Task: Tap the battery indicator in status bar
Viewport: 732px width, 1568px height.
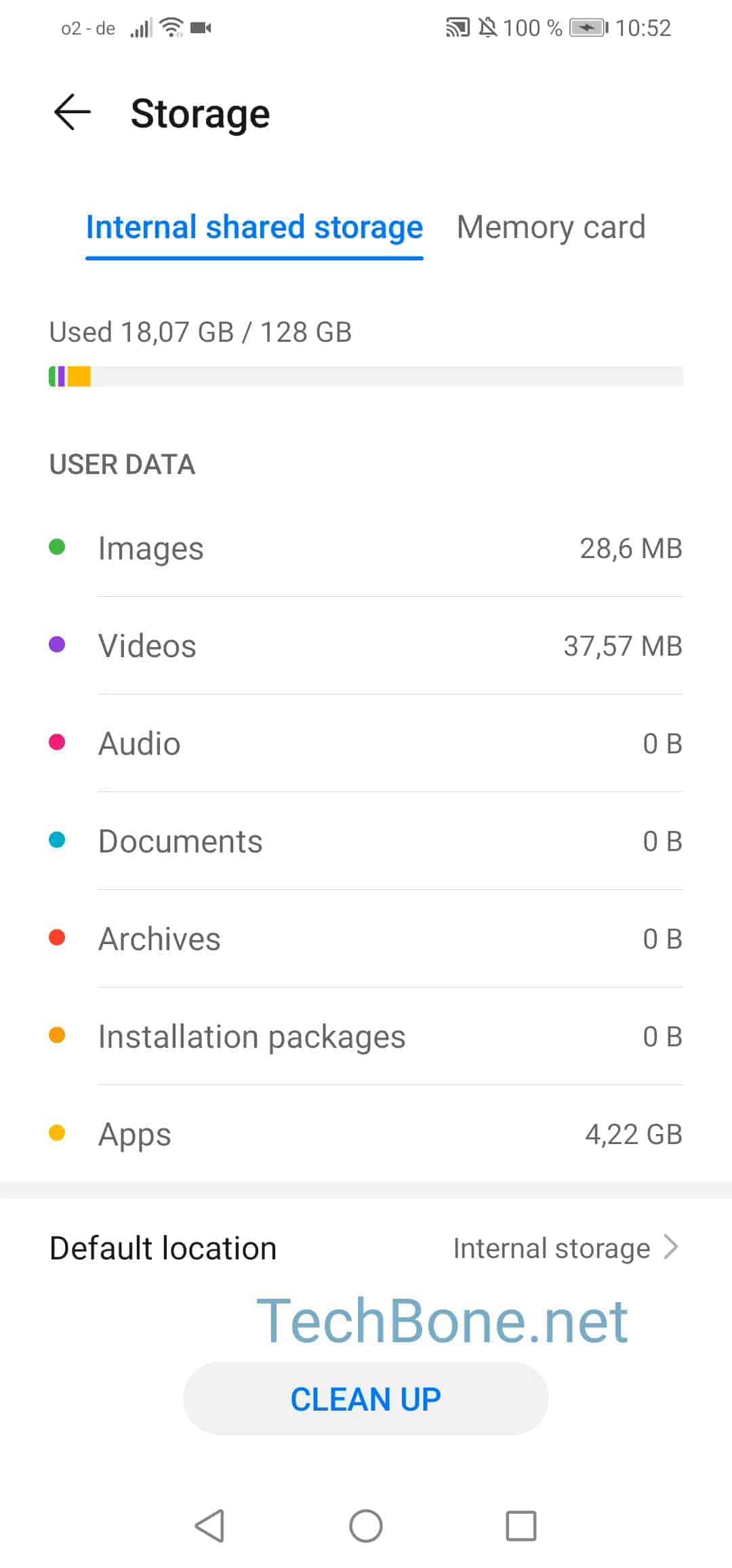Action: pyautogui.click(x=587, y=27)
